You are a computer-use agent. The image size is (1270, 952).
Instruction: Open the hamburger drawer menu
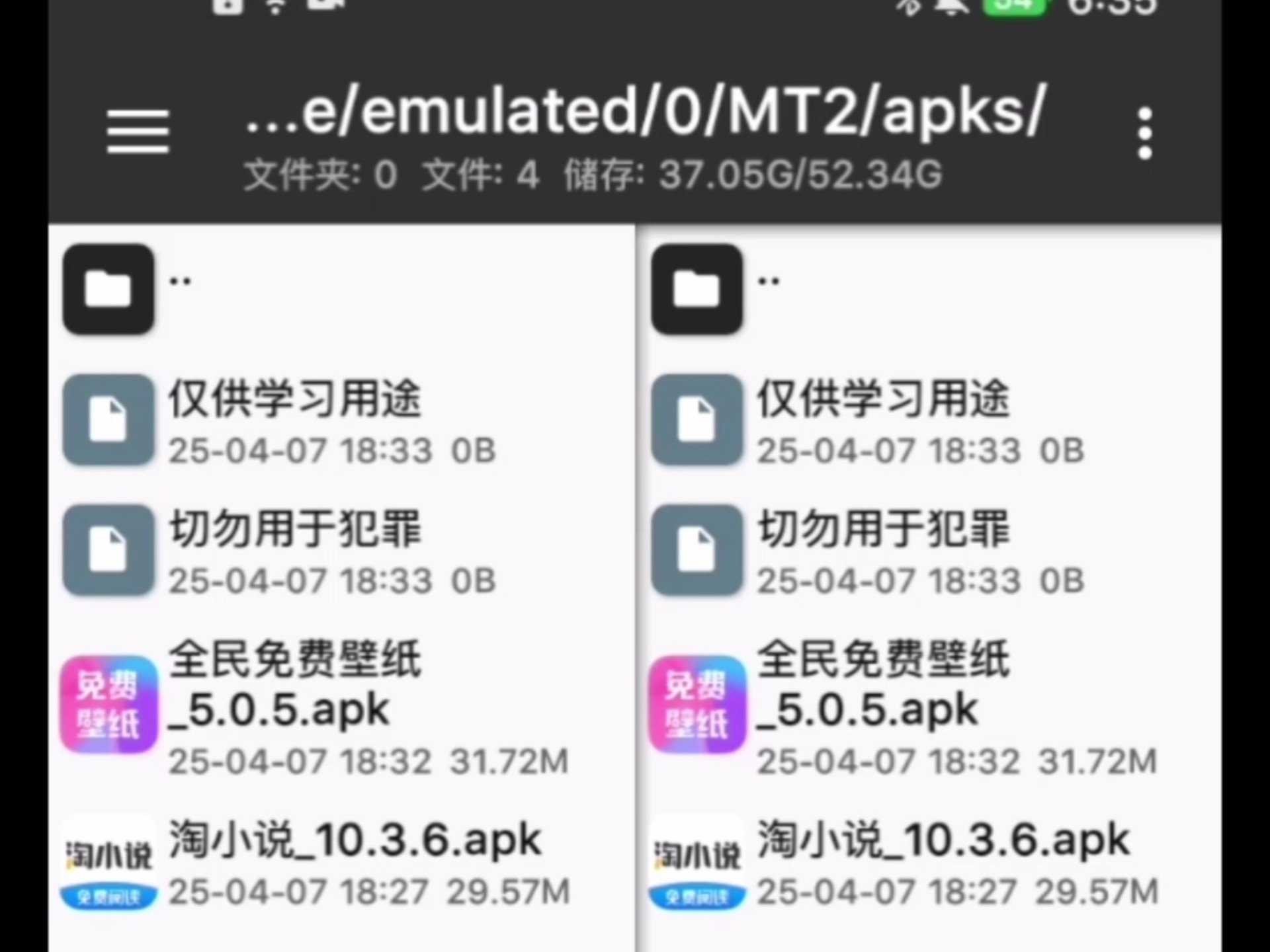pos(138,132)
